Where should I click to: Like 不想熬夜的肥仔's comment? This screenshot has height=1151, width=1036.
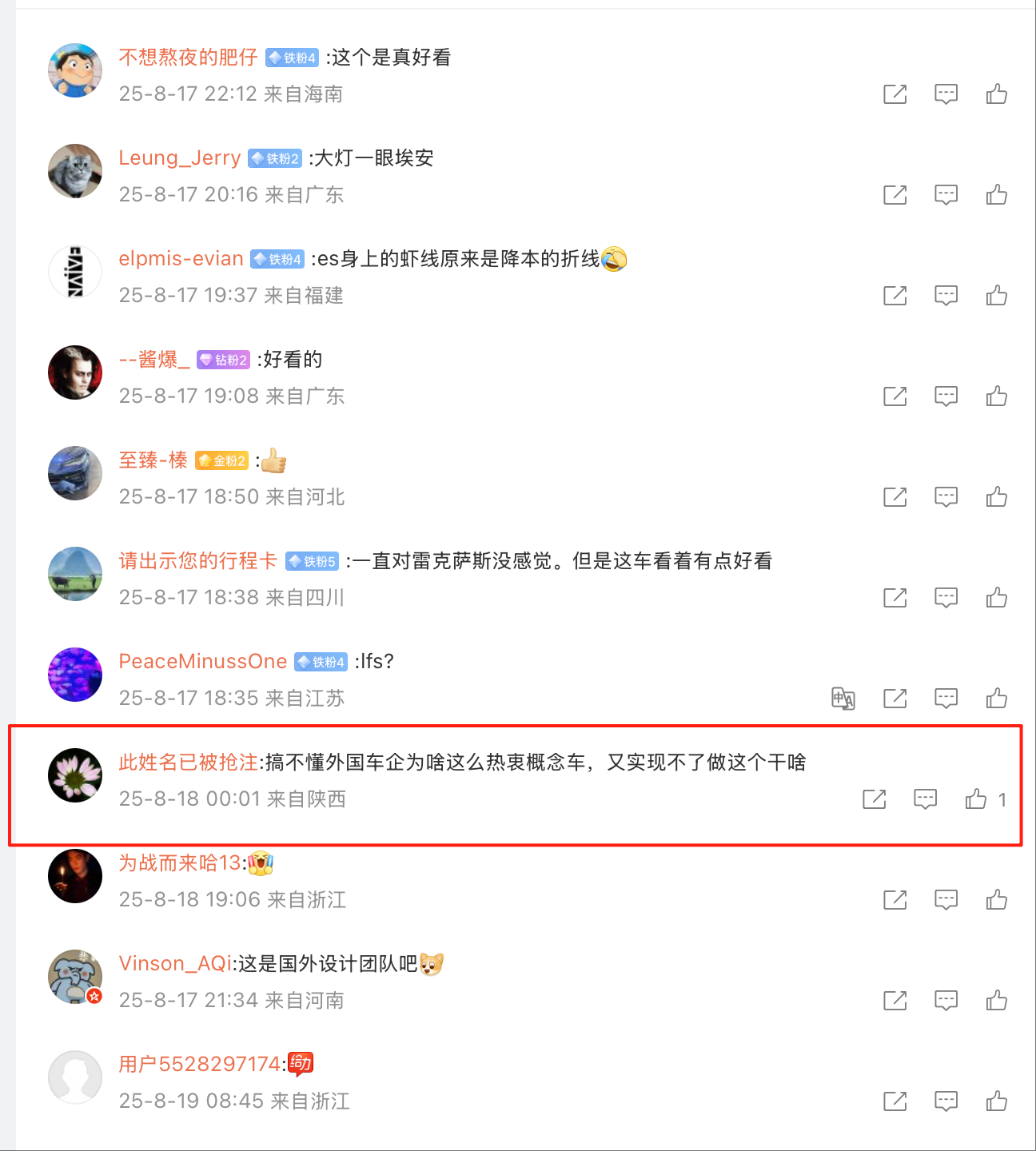pos(996,94)
